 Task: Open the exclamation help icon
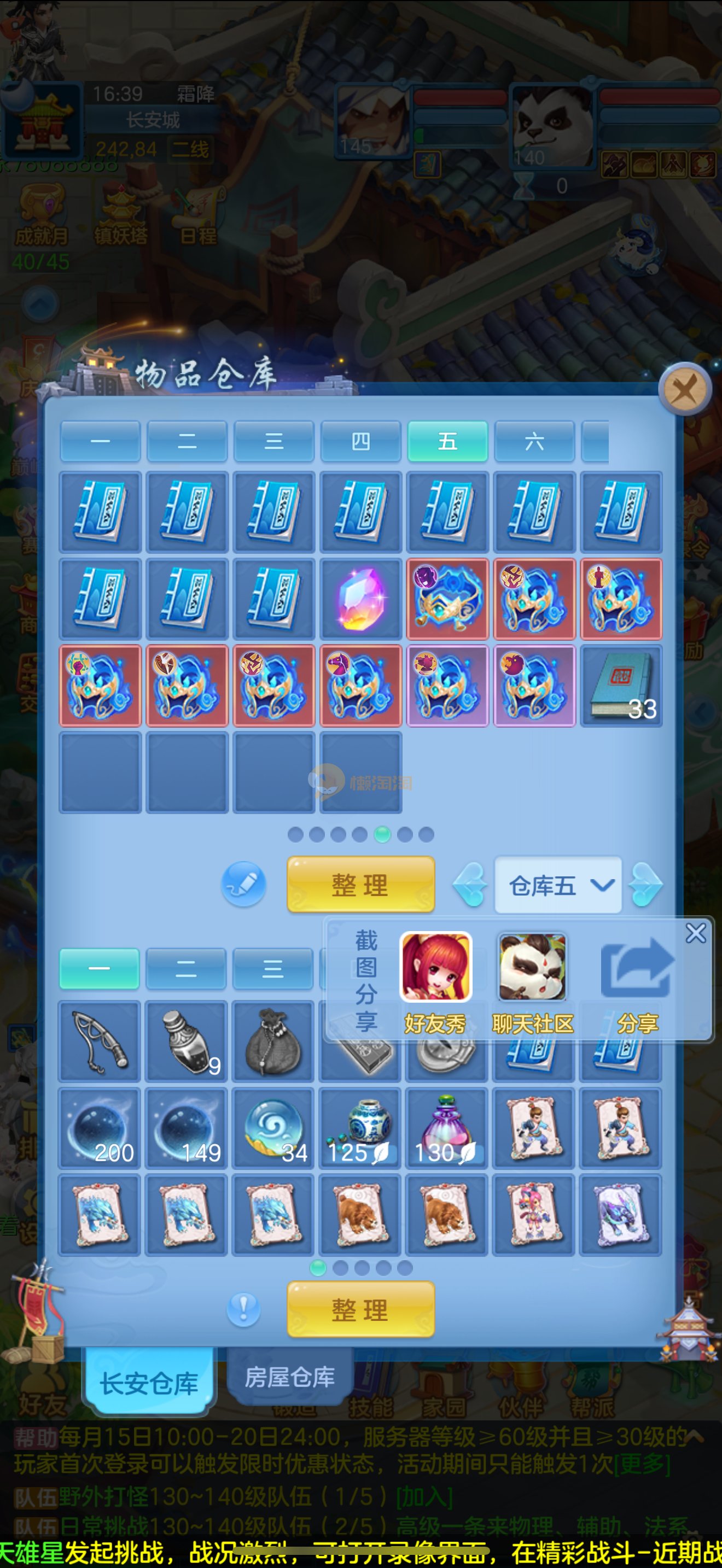click(x=243, y=1309)
